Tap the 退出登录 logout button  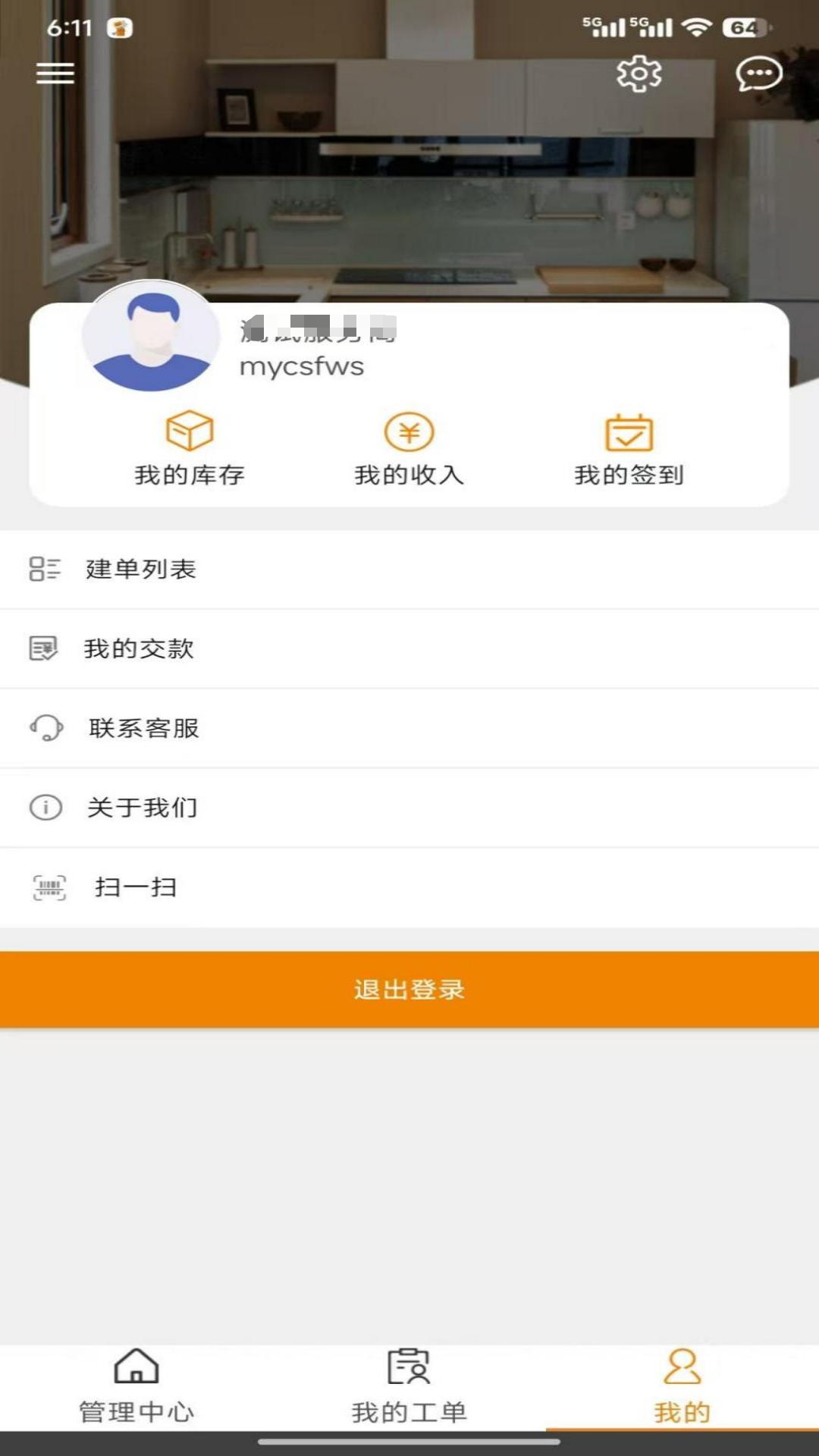[x=409, y=989]
